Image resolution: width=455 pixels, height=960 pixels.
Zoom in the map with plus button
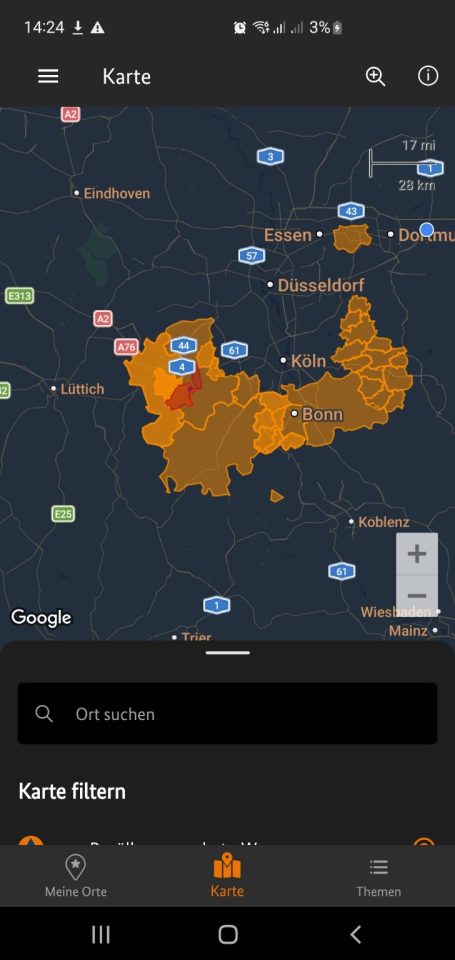(417, 554)
